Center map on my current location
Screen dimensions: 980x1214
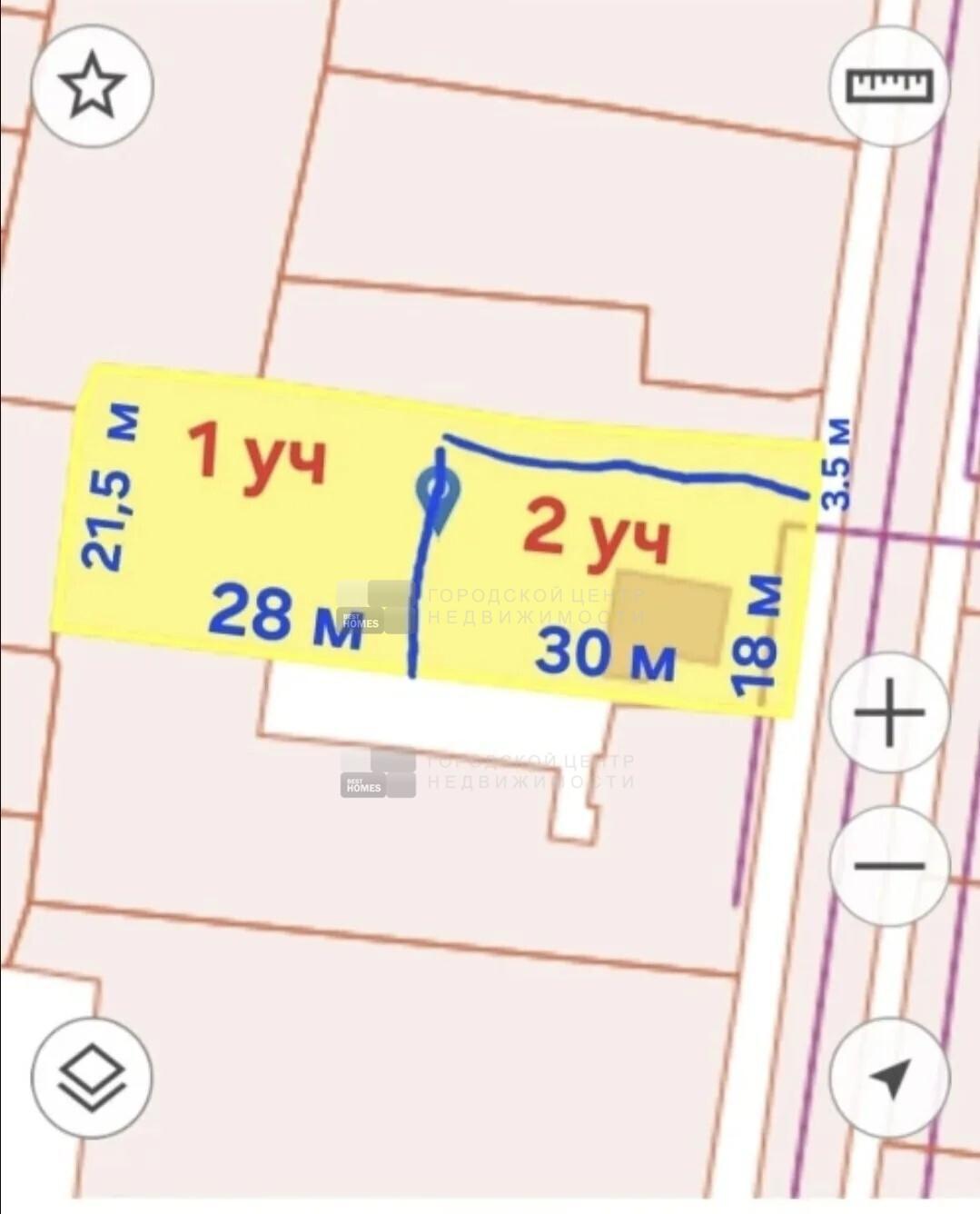click(889, 1078)
